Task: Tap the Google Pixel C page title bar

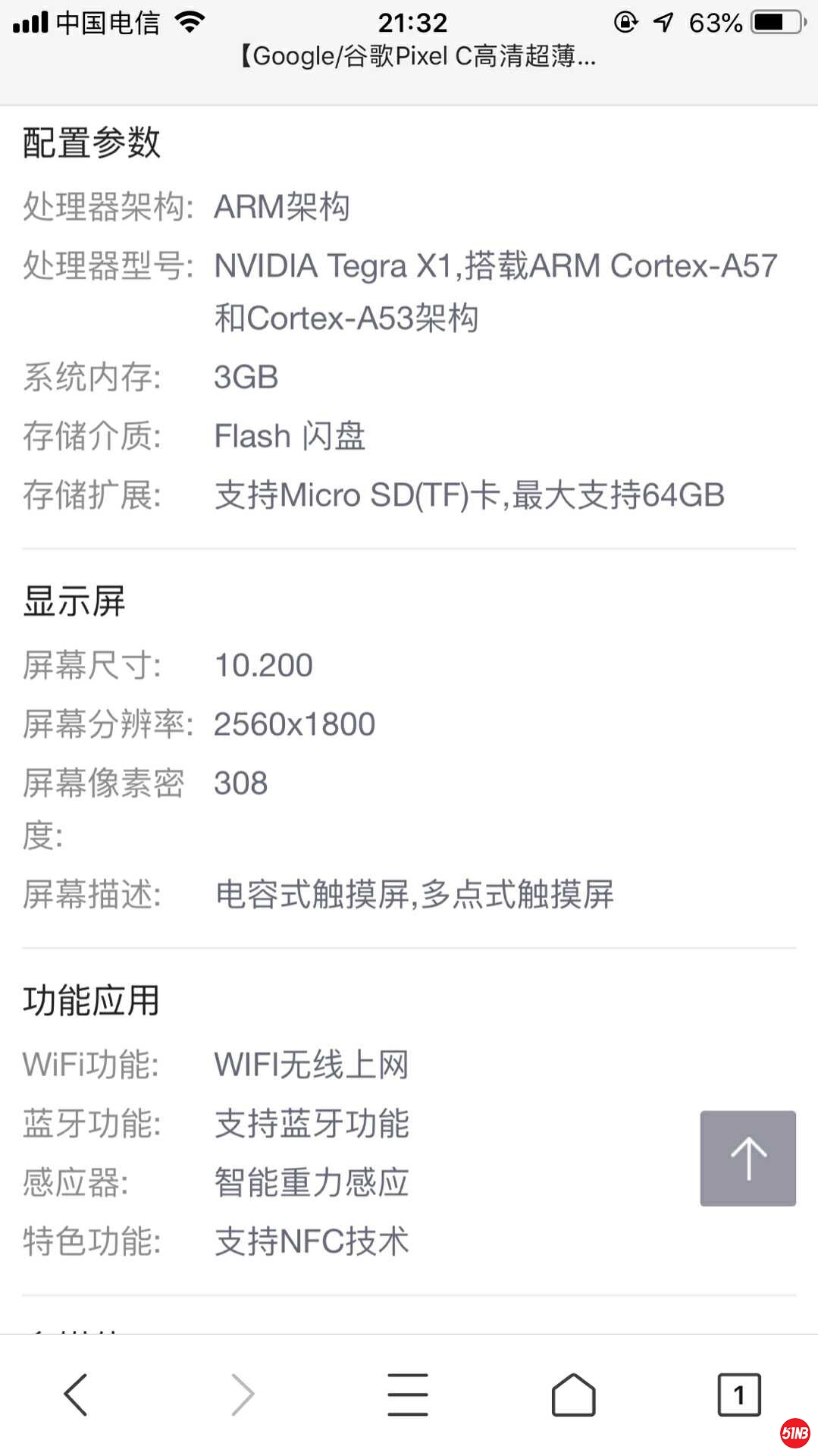Action: pyautogui.click(x=417, y=57)
